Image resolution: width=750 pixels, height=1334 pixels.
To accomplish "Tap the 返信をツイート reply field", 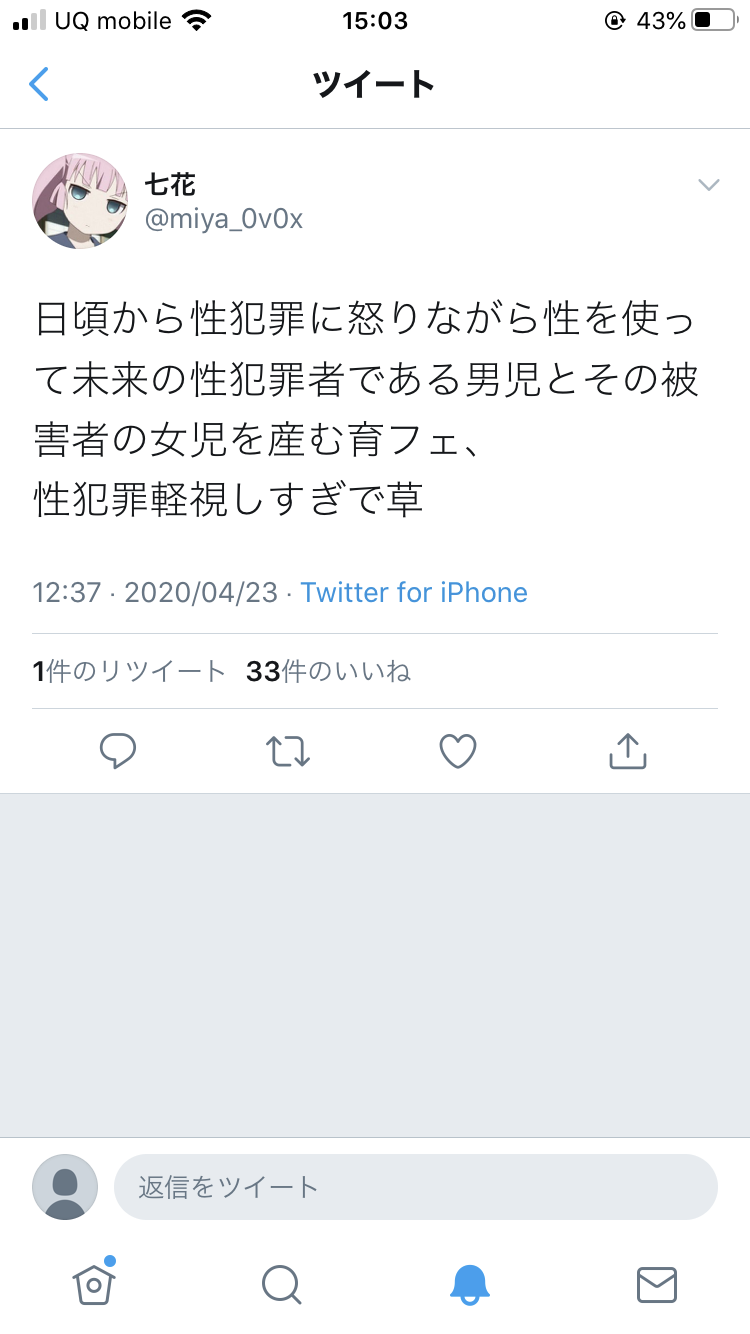I will tap(416, 1187).
